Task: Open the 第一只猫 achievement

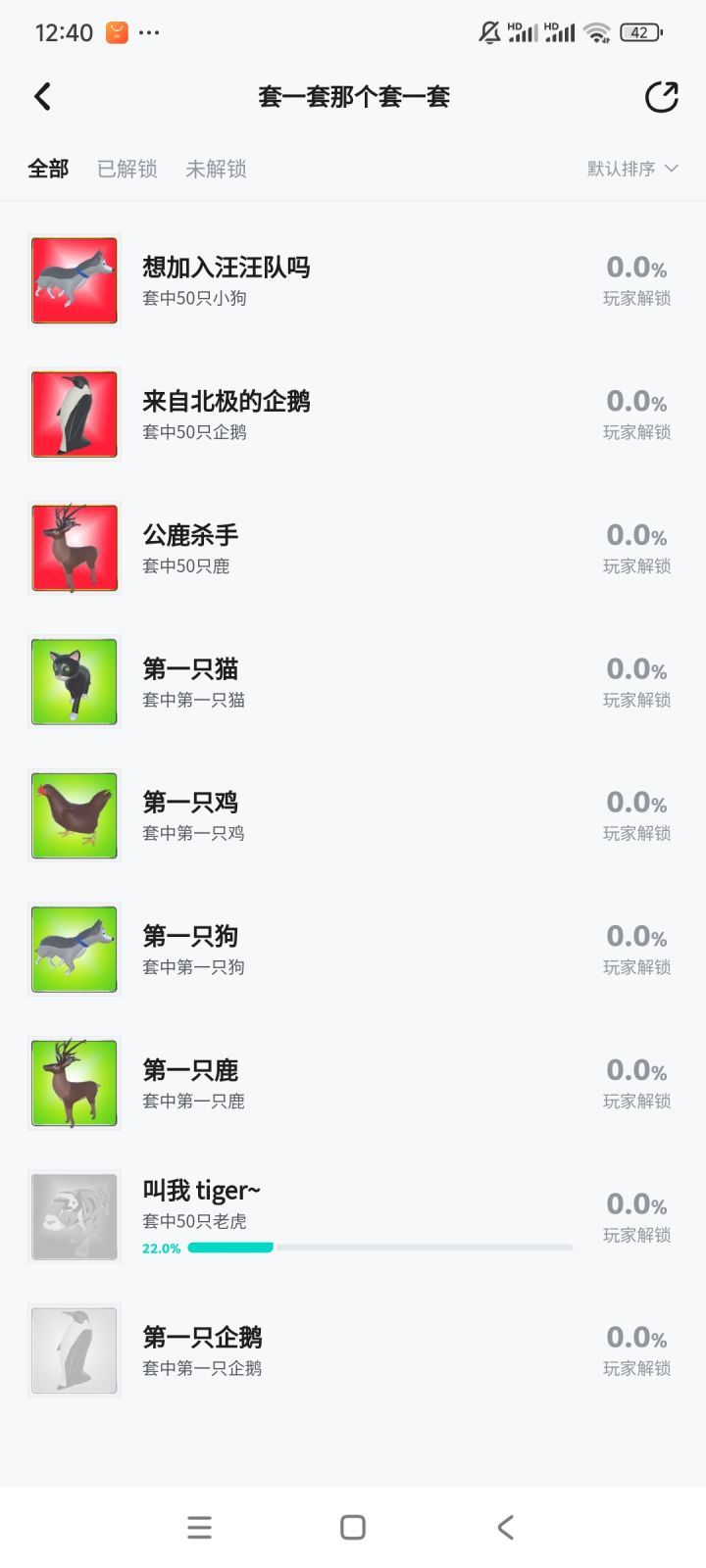Action: point(353,681)
